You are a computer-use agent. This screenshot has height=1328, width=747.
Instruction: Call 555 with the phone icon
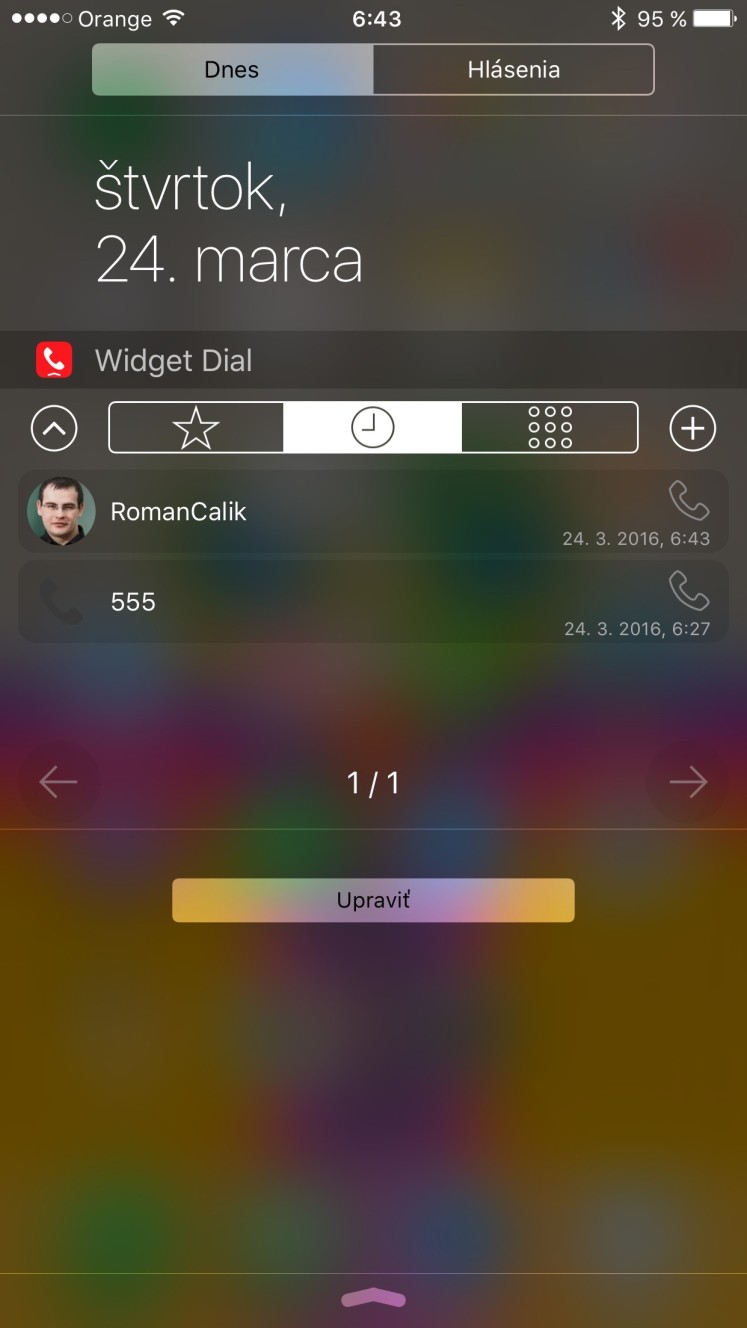[x=689, y=591]
